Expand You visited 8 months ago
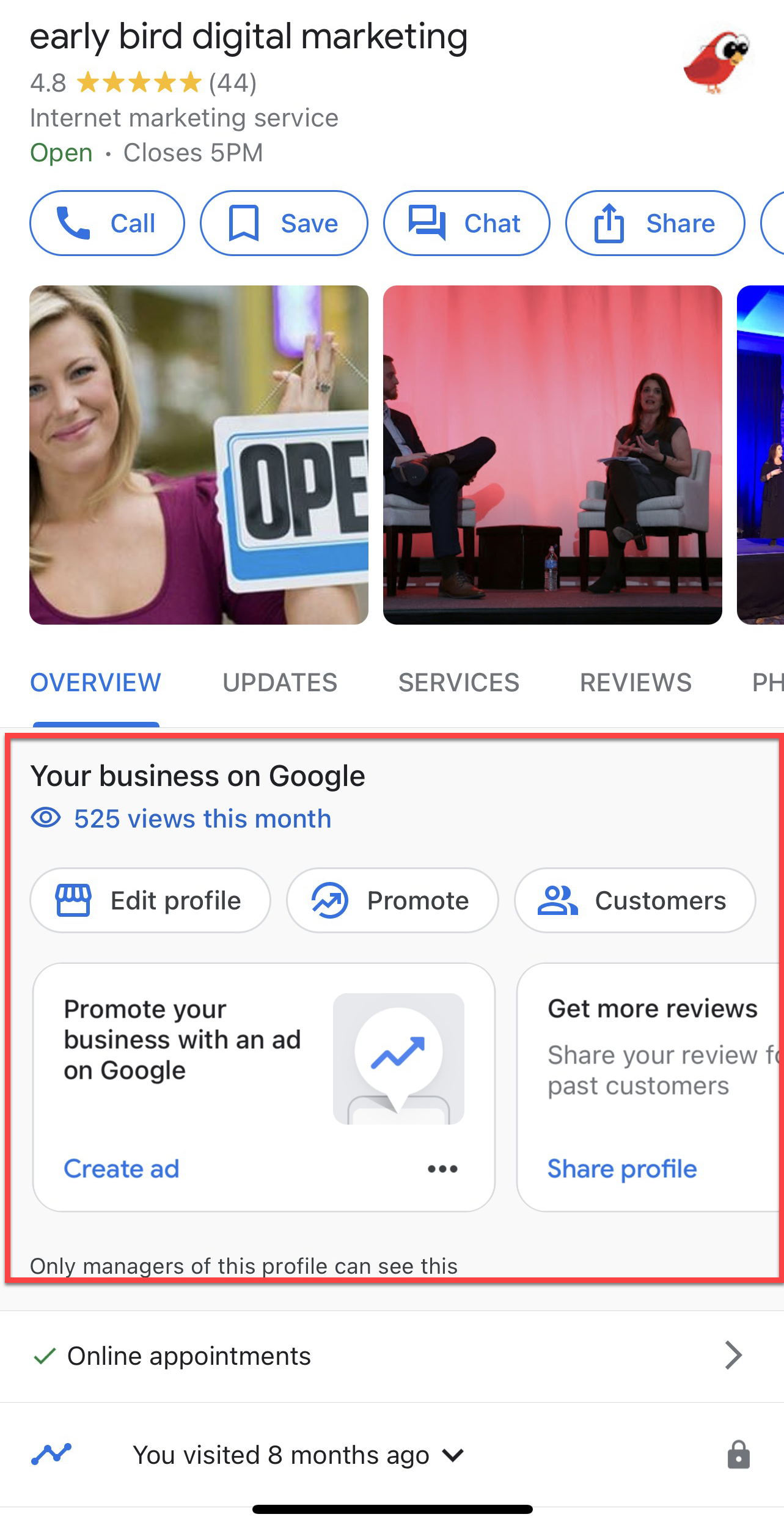The width and height of the screenshot is (784, 1528). click(x=299, y=1455)
